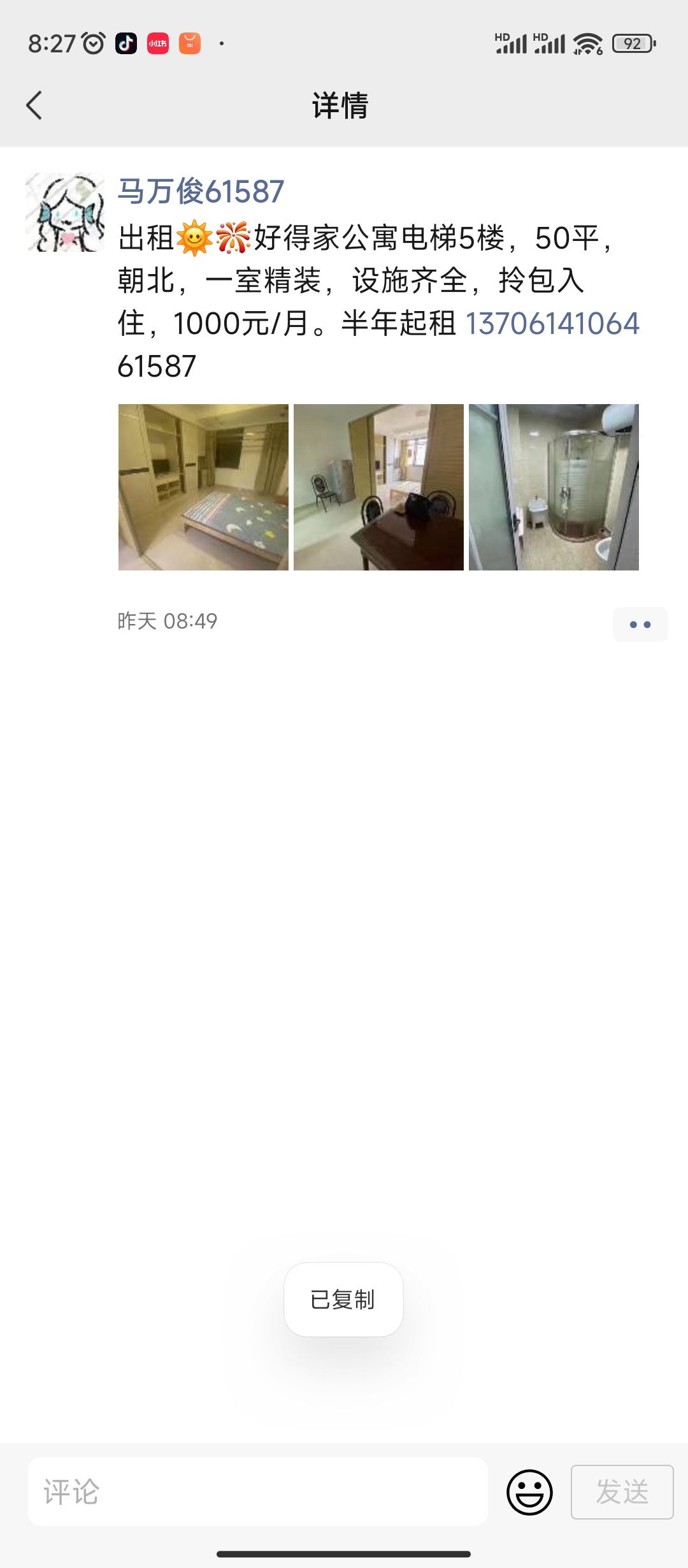The image size is (688, 1568).
Task: Open the emoji picker
Action: 529,1492
